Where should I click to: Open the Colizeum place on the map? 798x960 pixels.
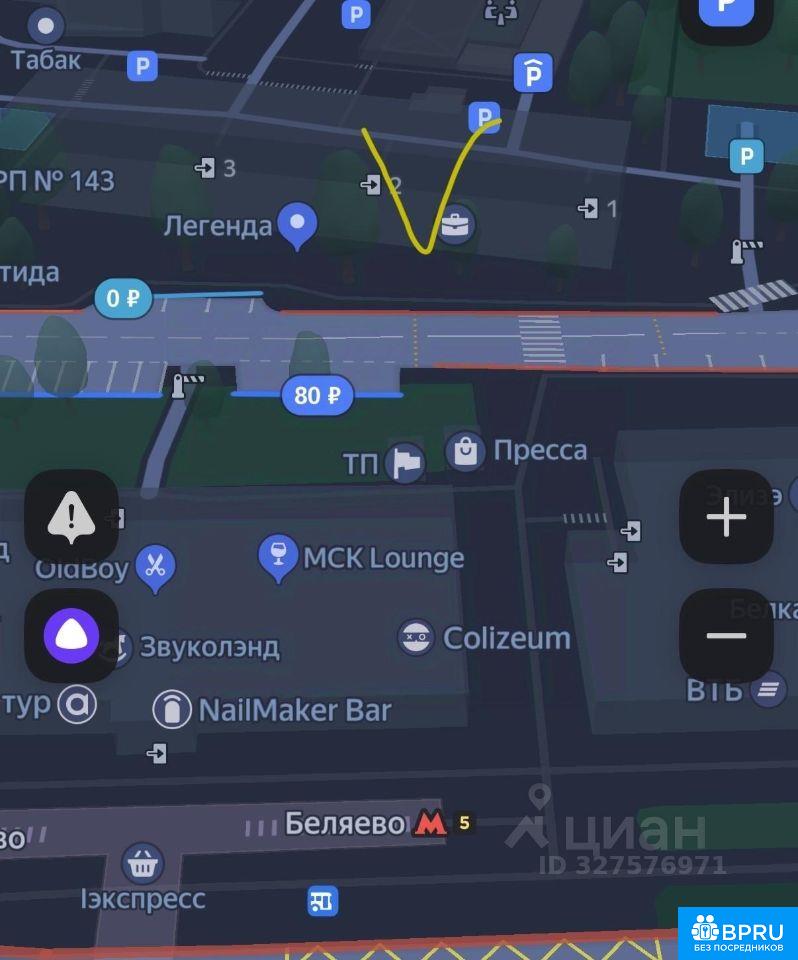click(x=415, y=637)
